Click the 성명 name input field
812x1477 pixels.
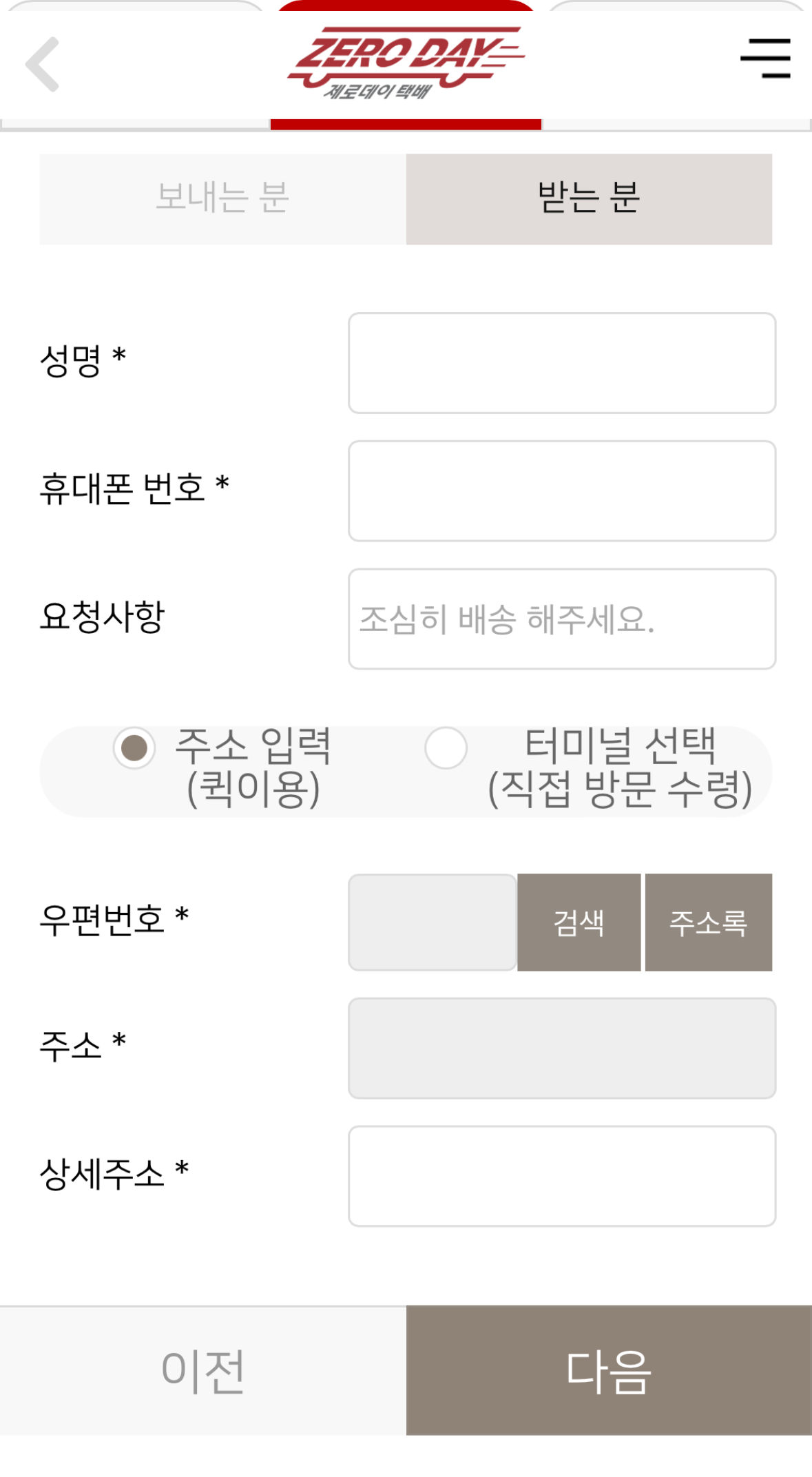pos(562,363)
